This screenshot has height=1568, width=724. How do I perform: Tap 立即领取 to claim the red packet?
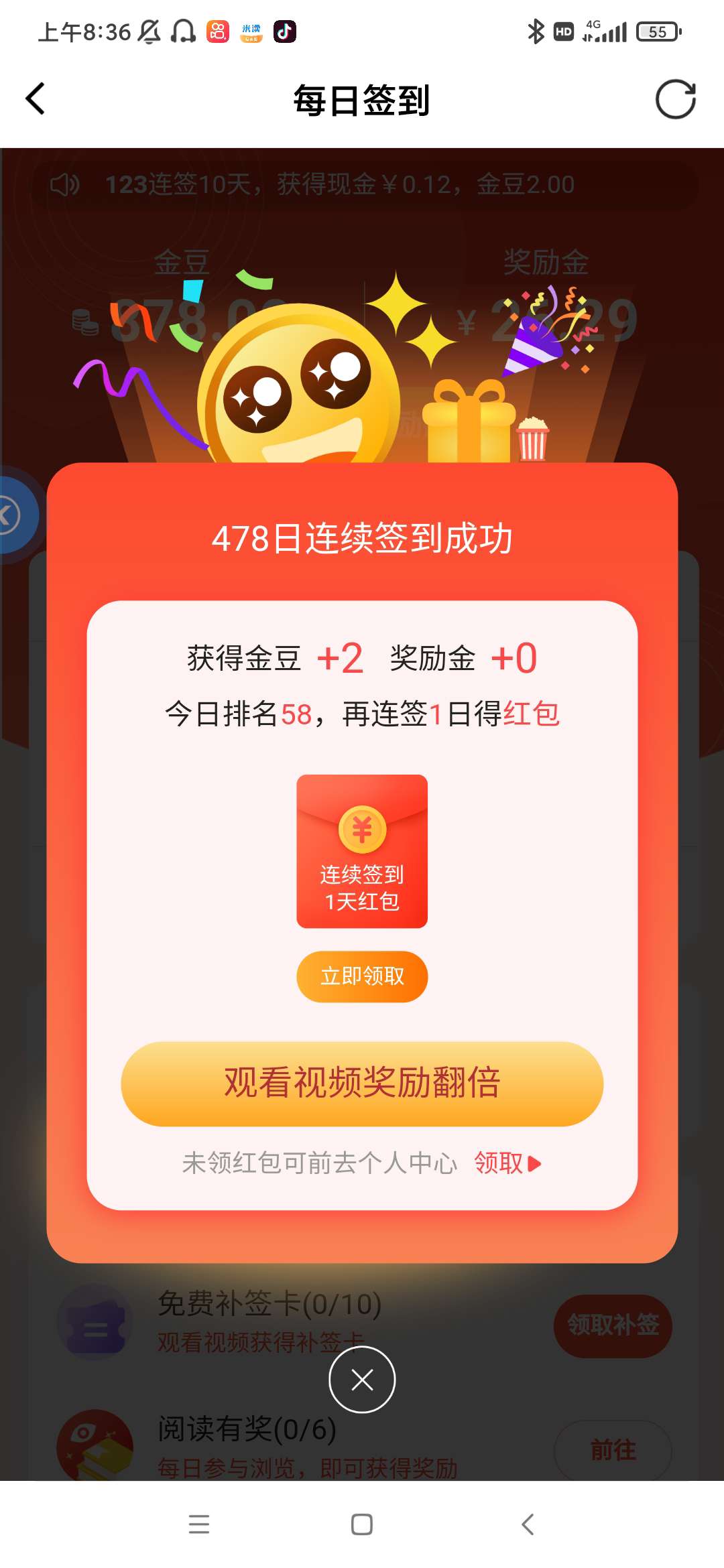[x=362, y=976]
